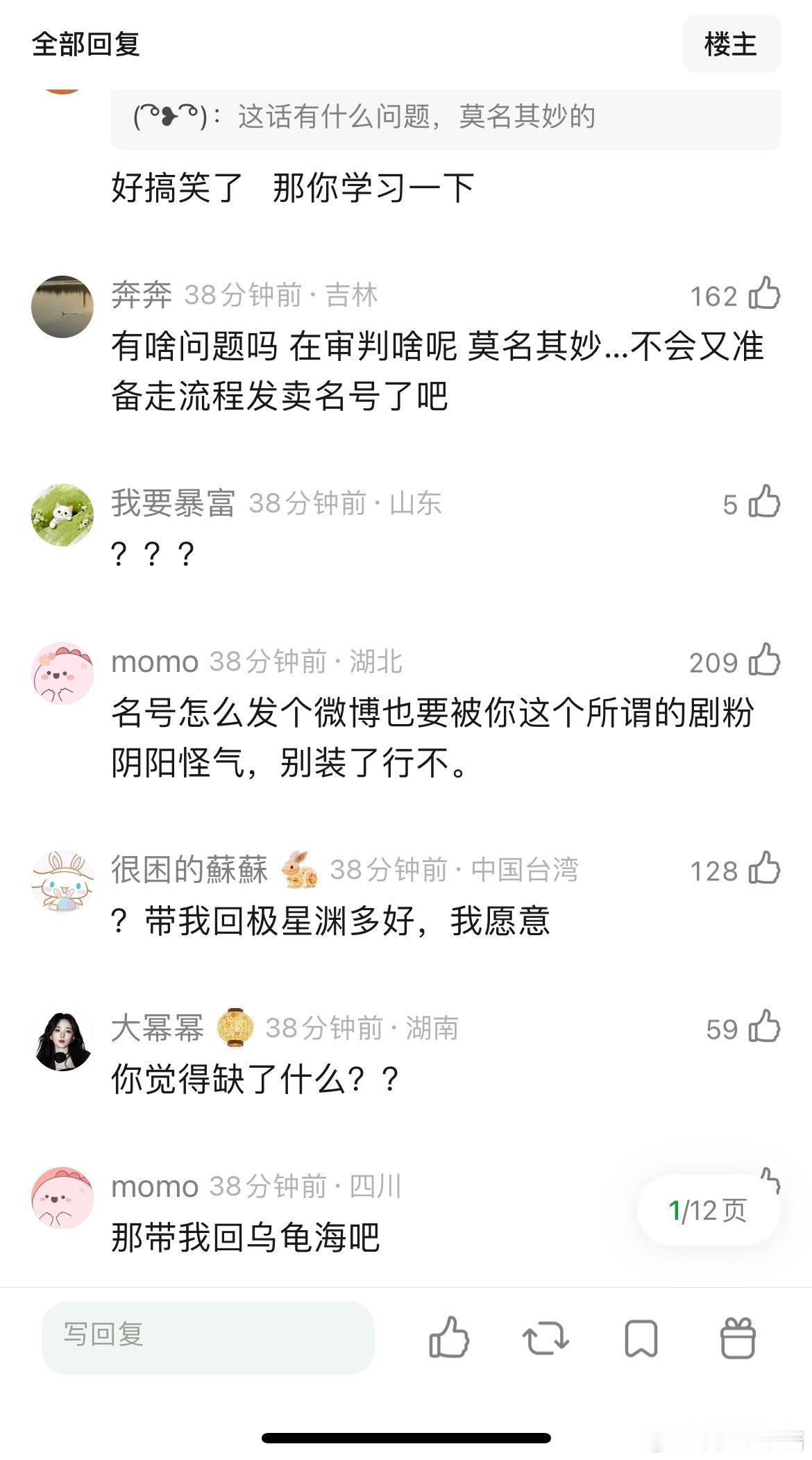
Task: Open 大幂幂's profile avatar
Action: (62, 1040)
